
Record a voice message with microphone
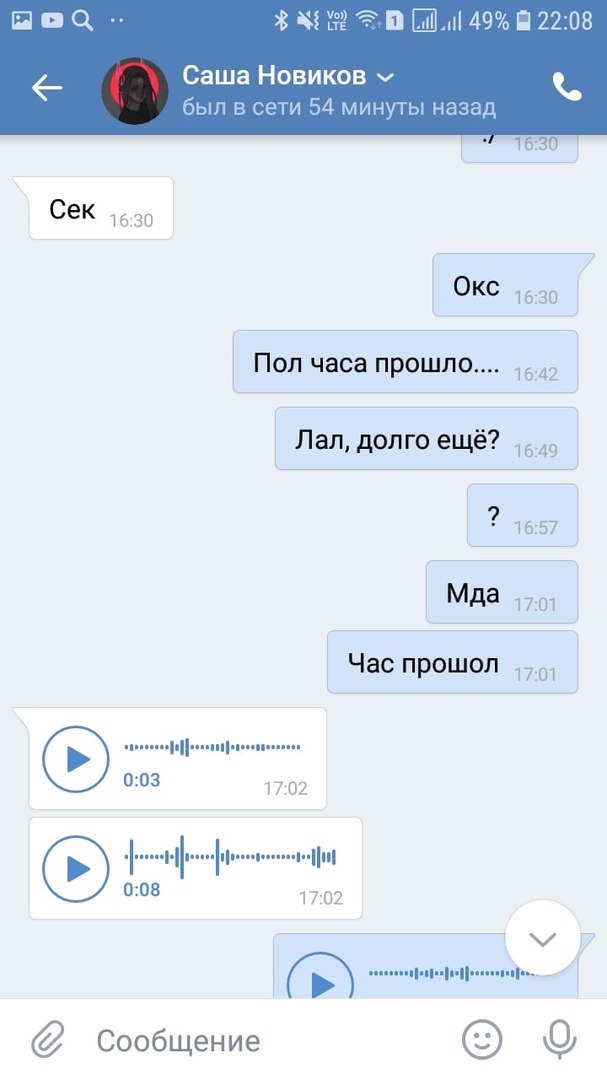pos(559,1041)
